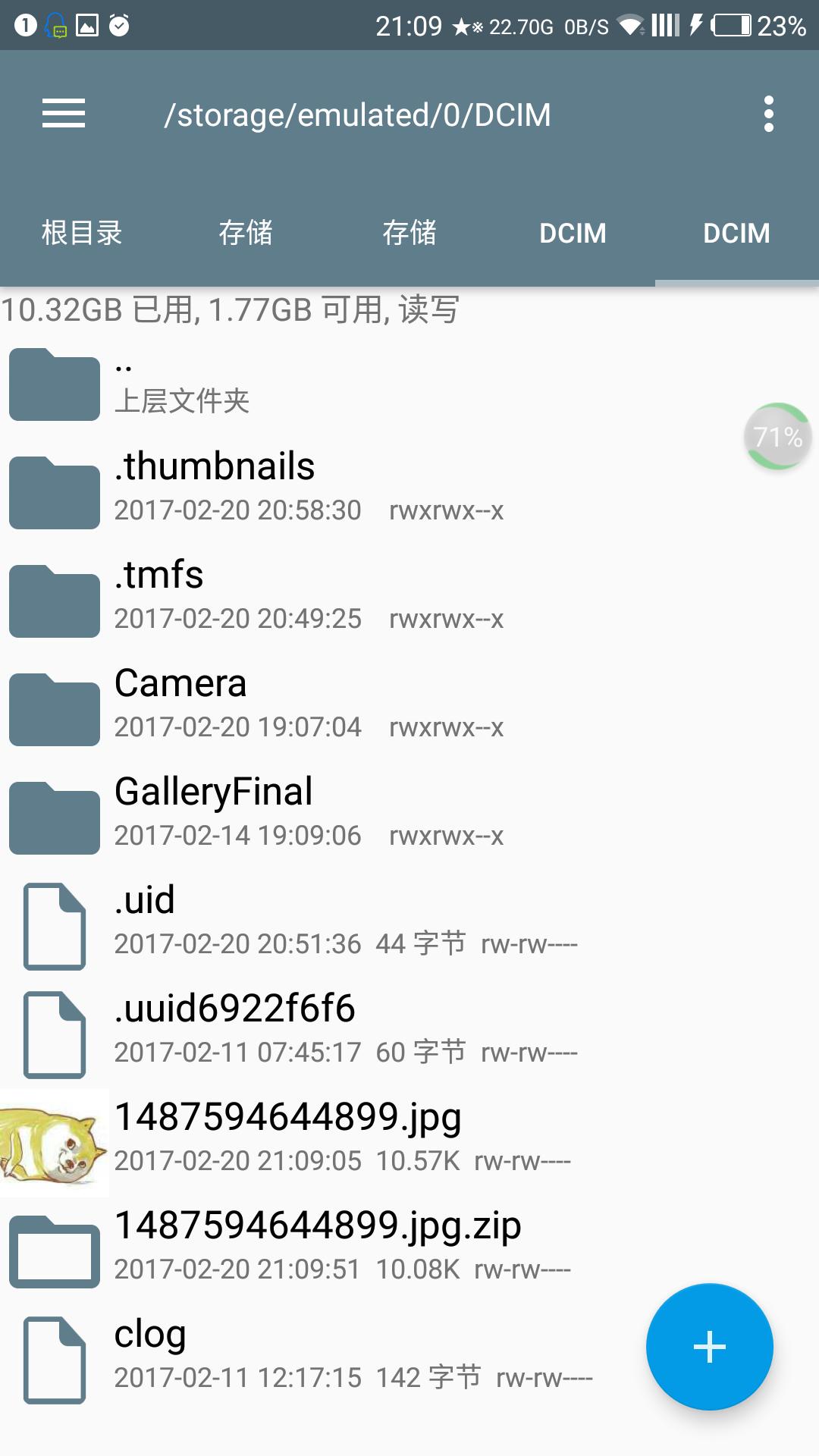Go up to the 上层文件夹 parent folder
The width and height of the screenshot is (819, 1456).
point(182,384)
